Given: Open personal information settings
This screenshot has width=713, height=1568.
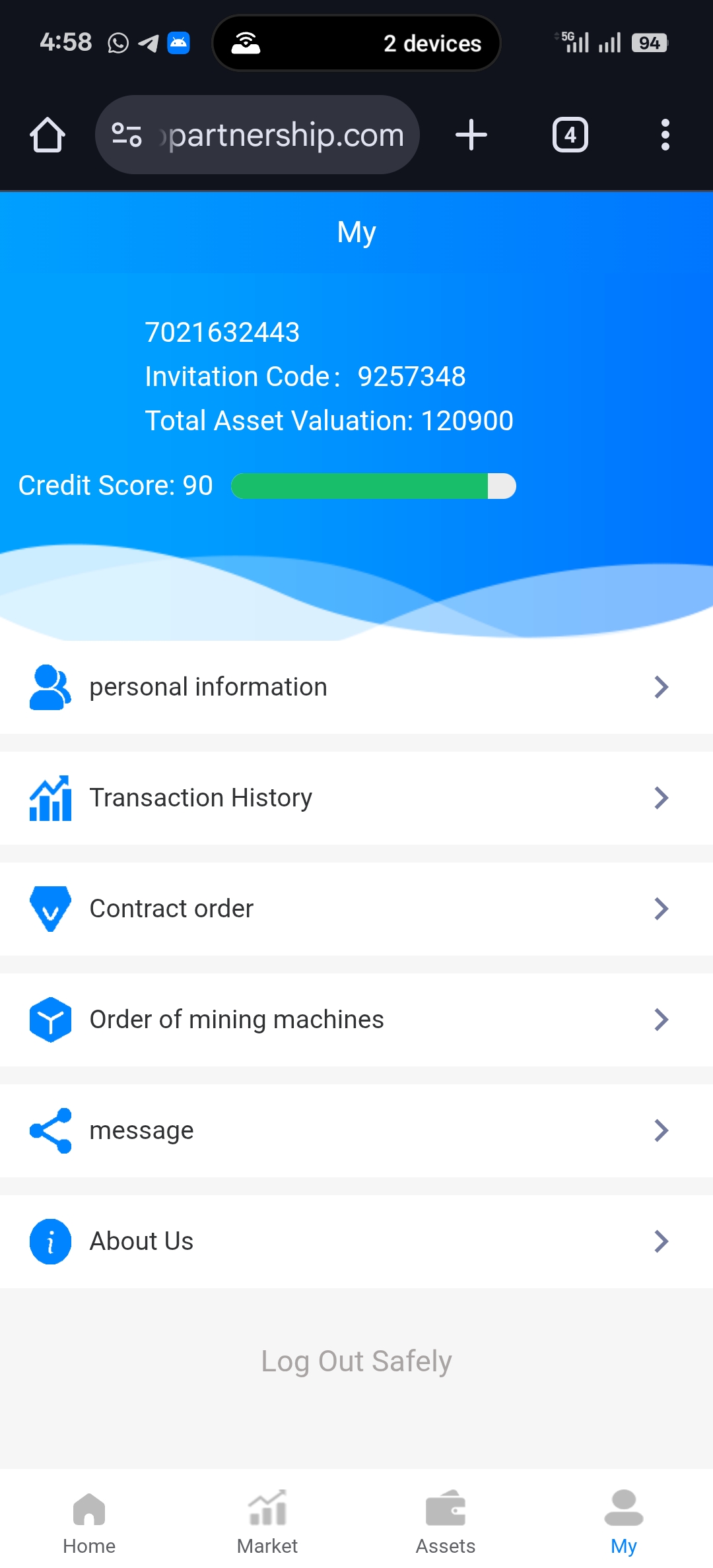Looking at the screenshot, I should point(356,687).
